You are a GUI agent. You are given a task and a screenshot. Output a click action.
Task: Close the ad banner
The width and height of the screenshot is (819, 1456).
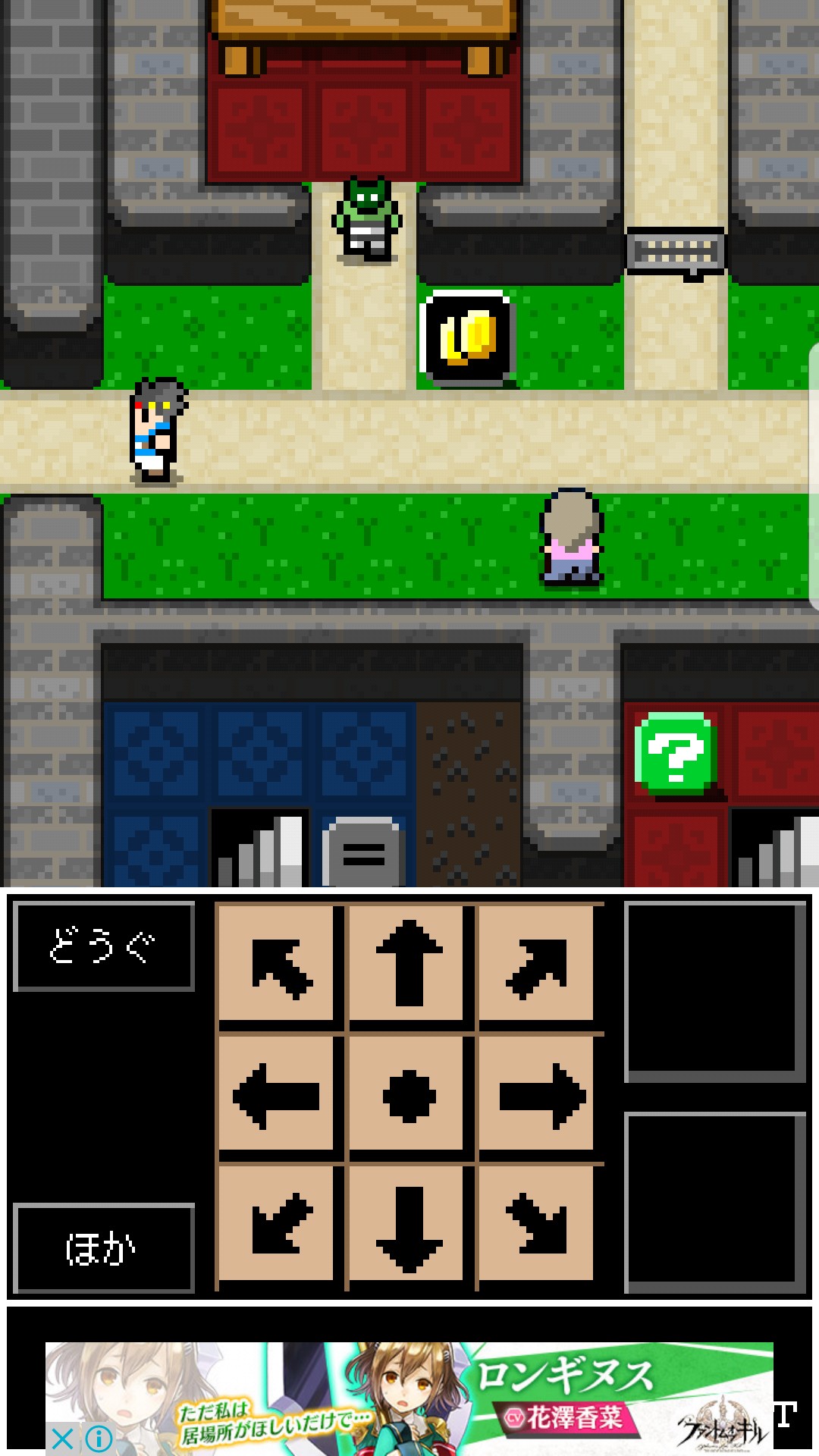click(62, 1439)
